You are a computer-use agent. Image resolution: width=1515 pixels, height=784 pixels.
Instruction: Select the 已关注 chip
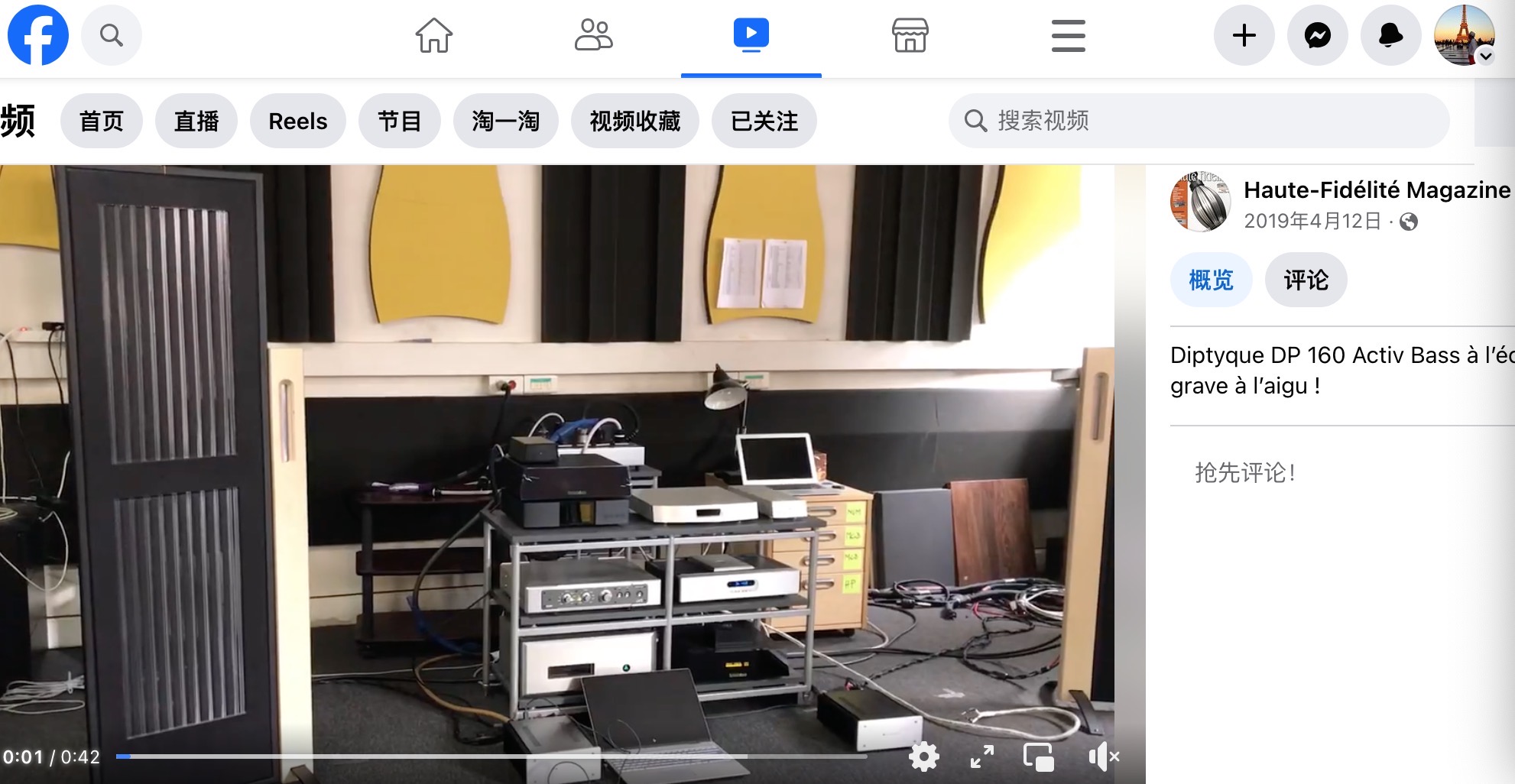[x=764, y=121]
